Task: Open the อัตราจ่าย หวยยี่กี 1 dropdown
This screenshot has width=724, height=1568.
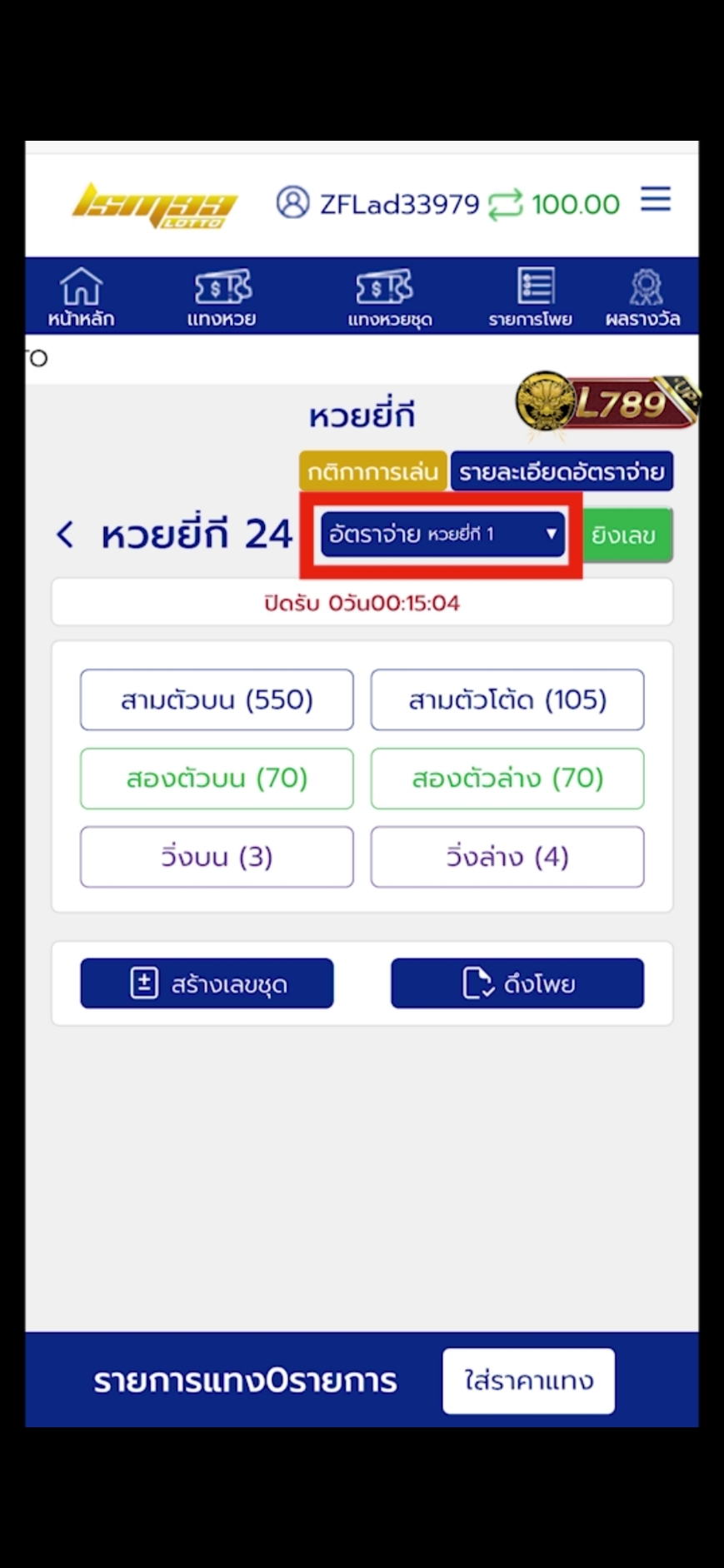Action: [x=440, y=535]
